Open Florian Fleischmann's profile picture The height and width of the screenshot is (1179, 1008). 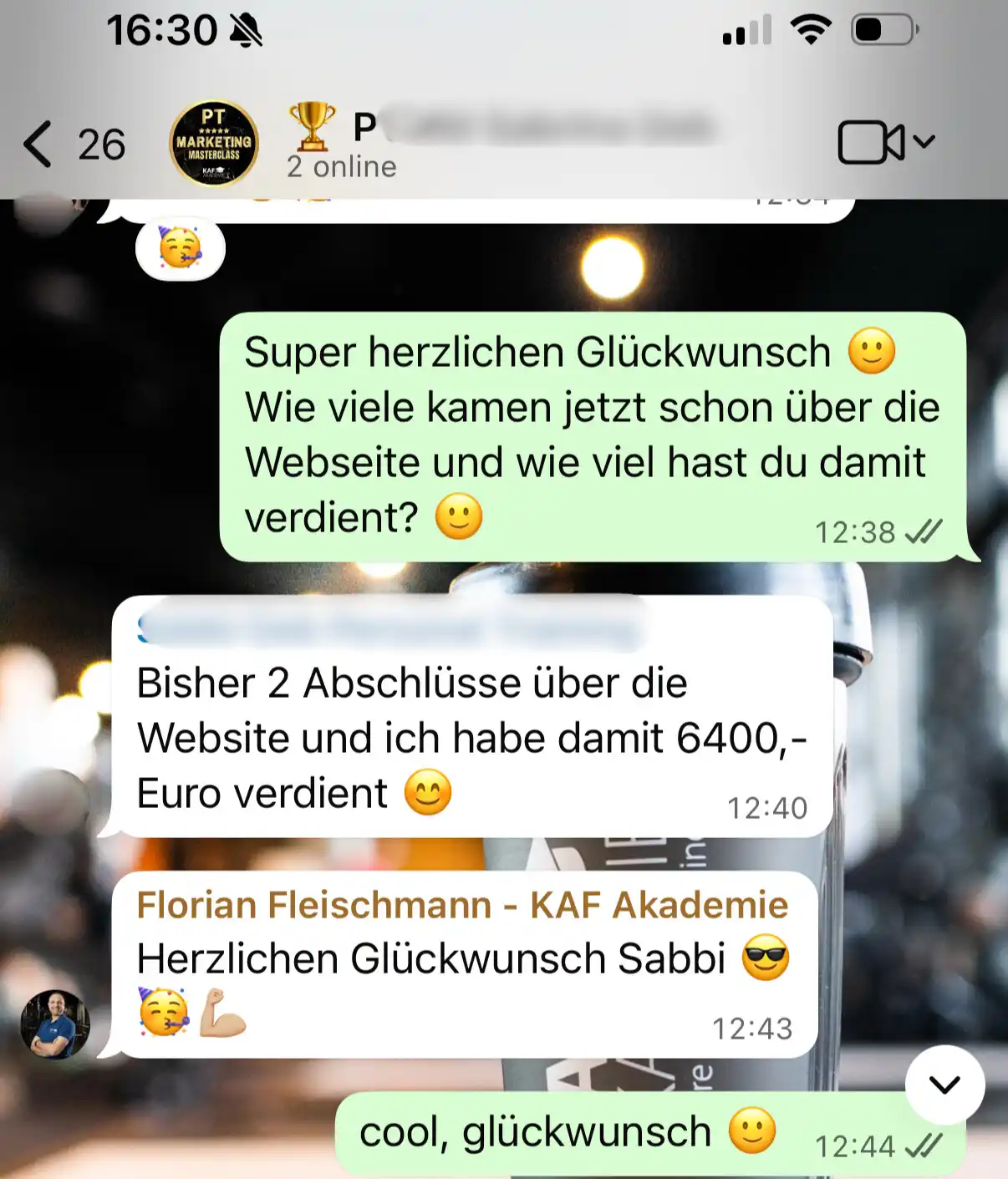(55, 1024)
